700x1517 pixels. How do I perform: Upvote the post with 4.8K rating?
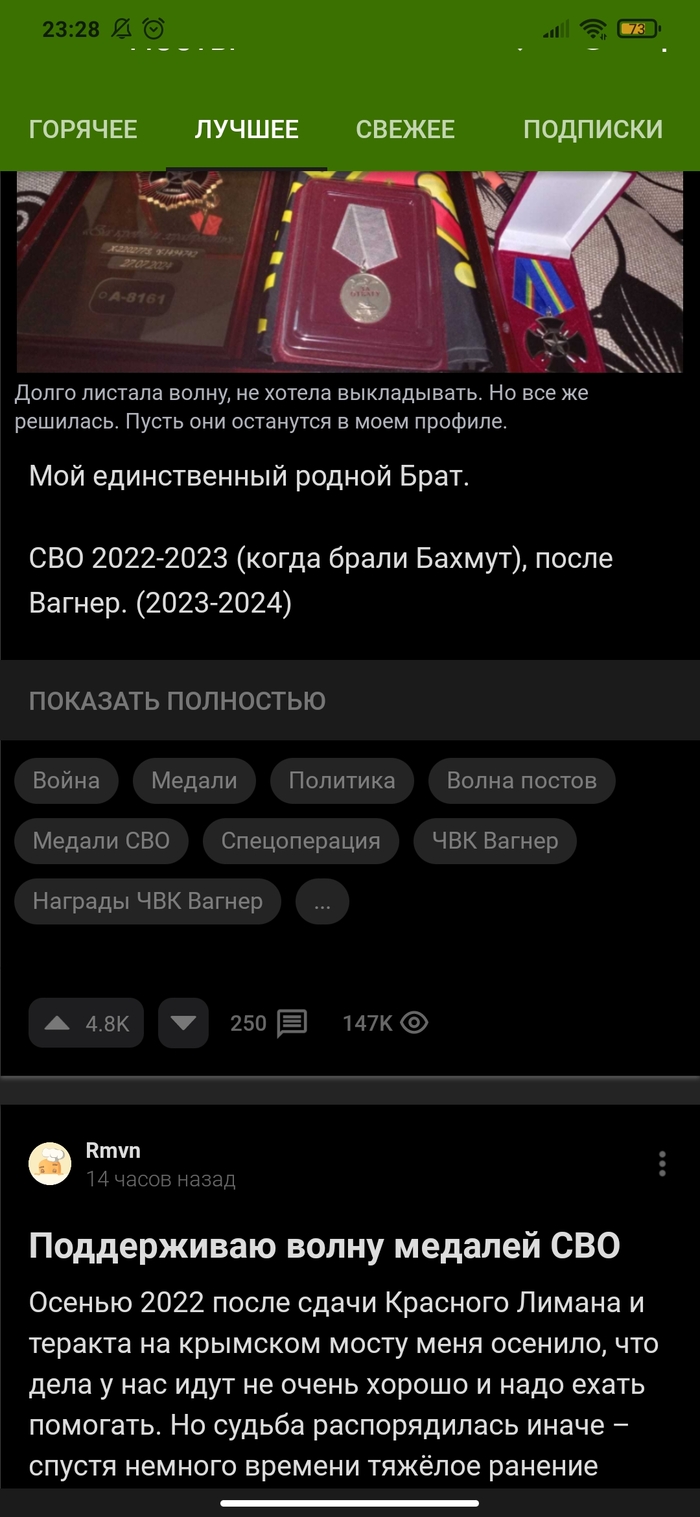(x=86, y=1023)
